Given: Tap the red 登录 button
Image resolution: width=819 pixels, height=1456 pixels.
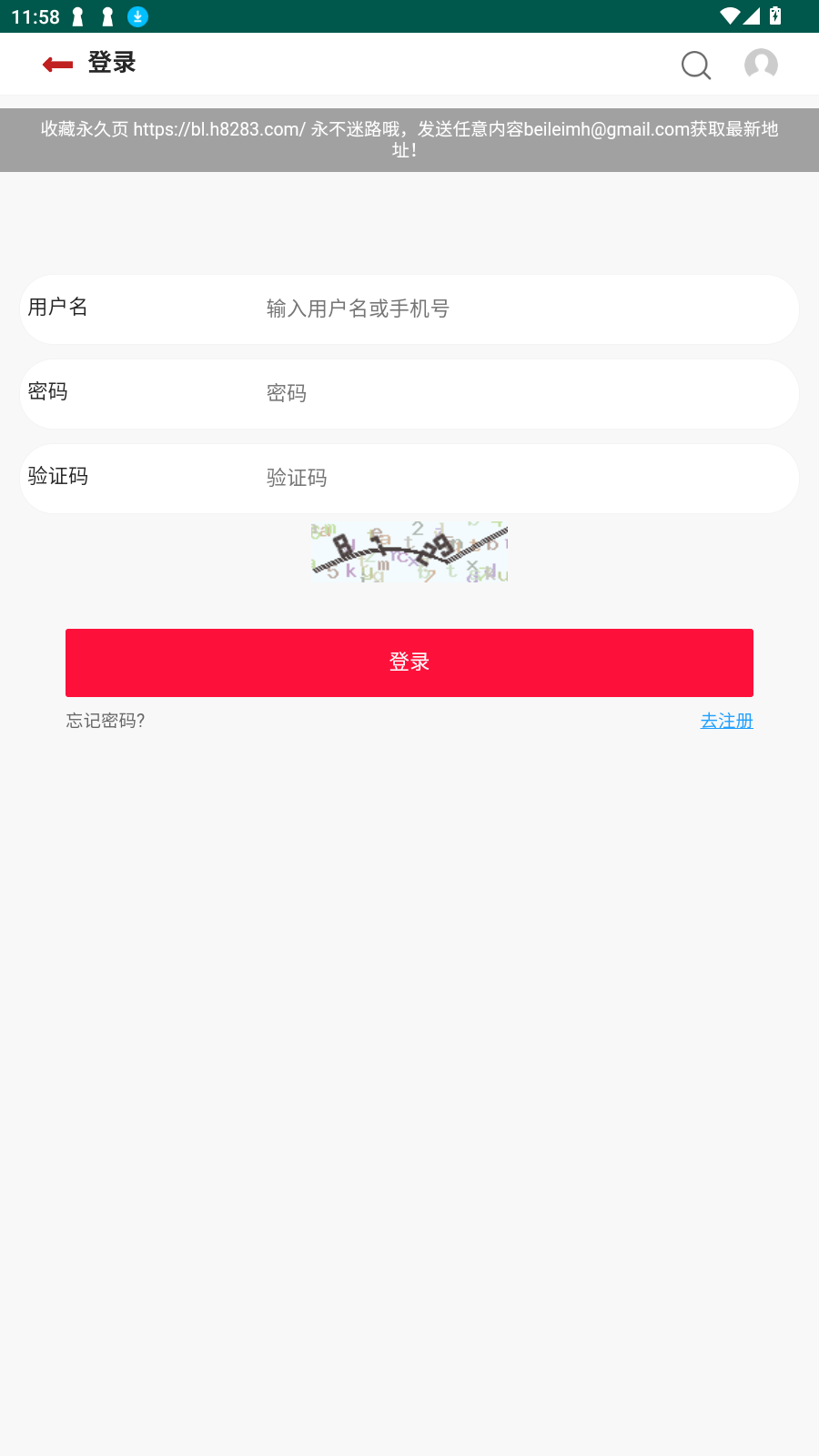Looking at the screenshot, I should pyautogui.click(x=409, y=662).
